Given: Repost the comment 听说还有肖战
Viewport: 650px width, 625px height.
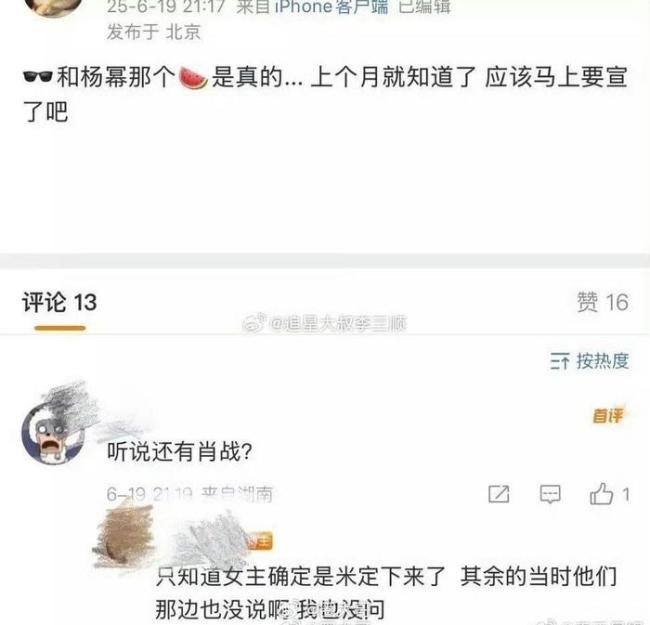Looking at the screenshot, I should (x=498, y=494).
